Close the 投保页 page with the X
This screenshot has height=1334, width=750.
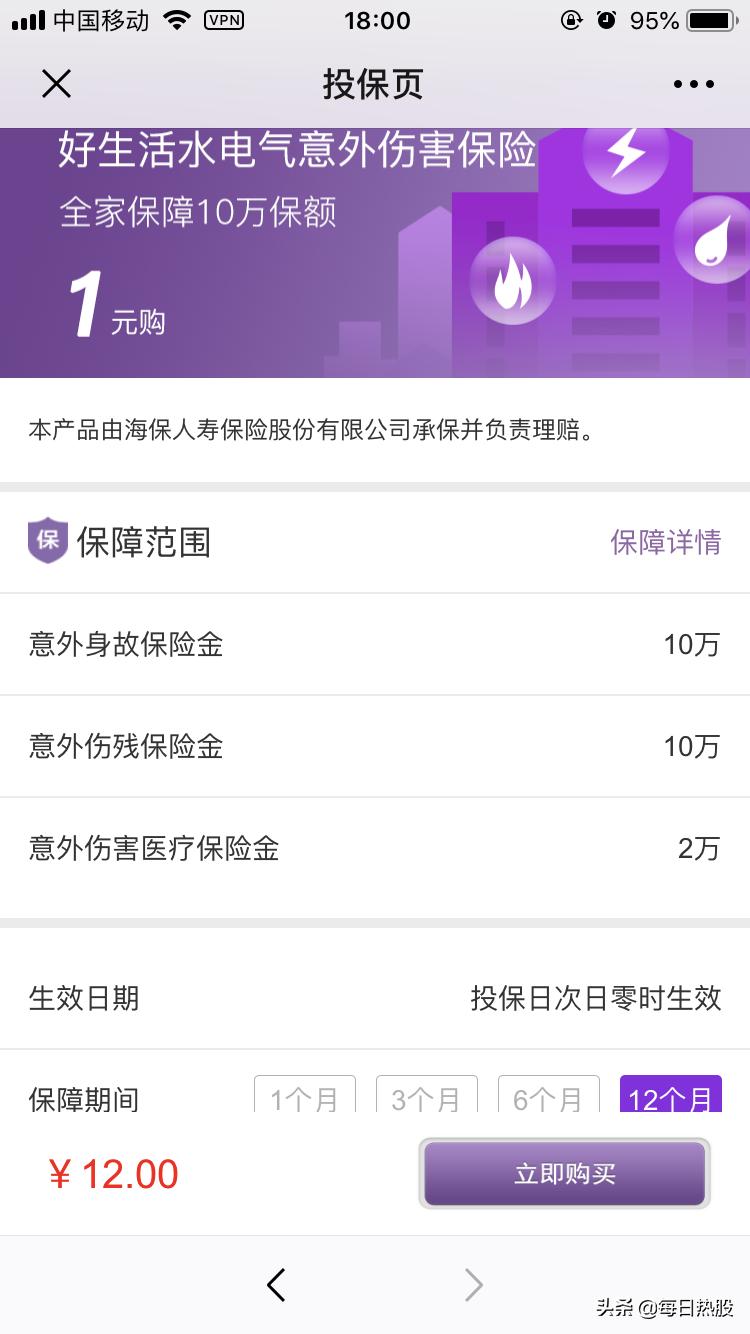point(56,84)
